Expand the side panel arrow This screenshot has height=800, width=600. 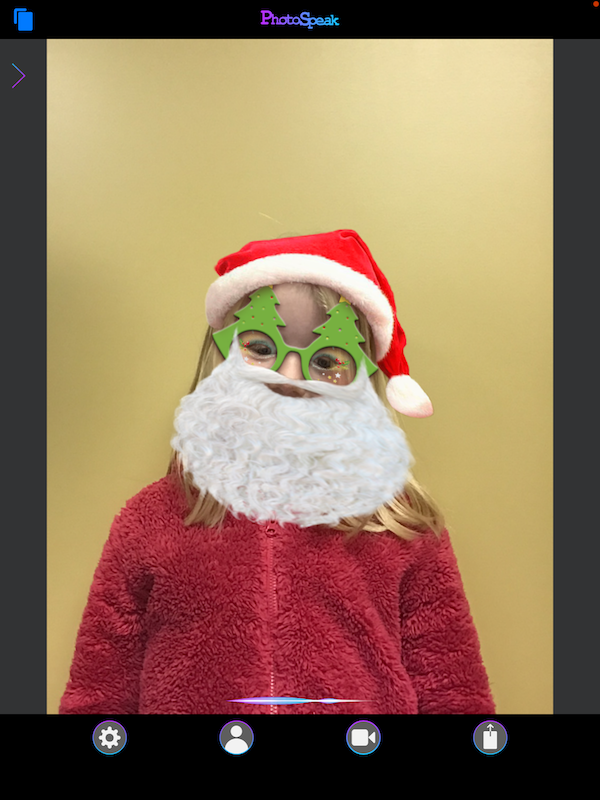(x=18, y=75)
